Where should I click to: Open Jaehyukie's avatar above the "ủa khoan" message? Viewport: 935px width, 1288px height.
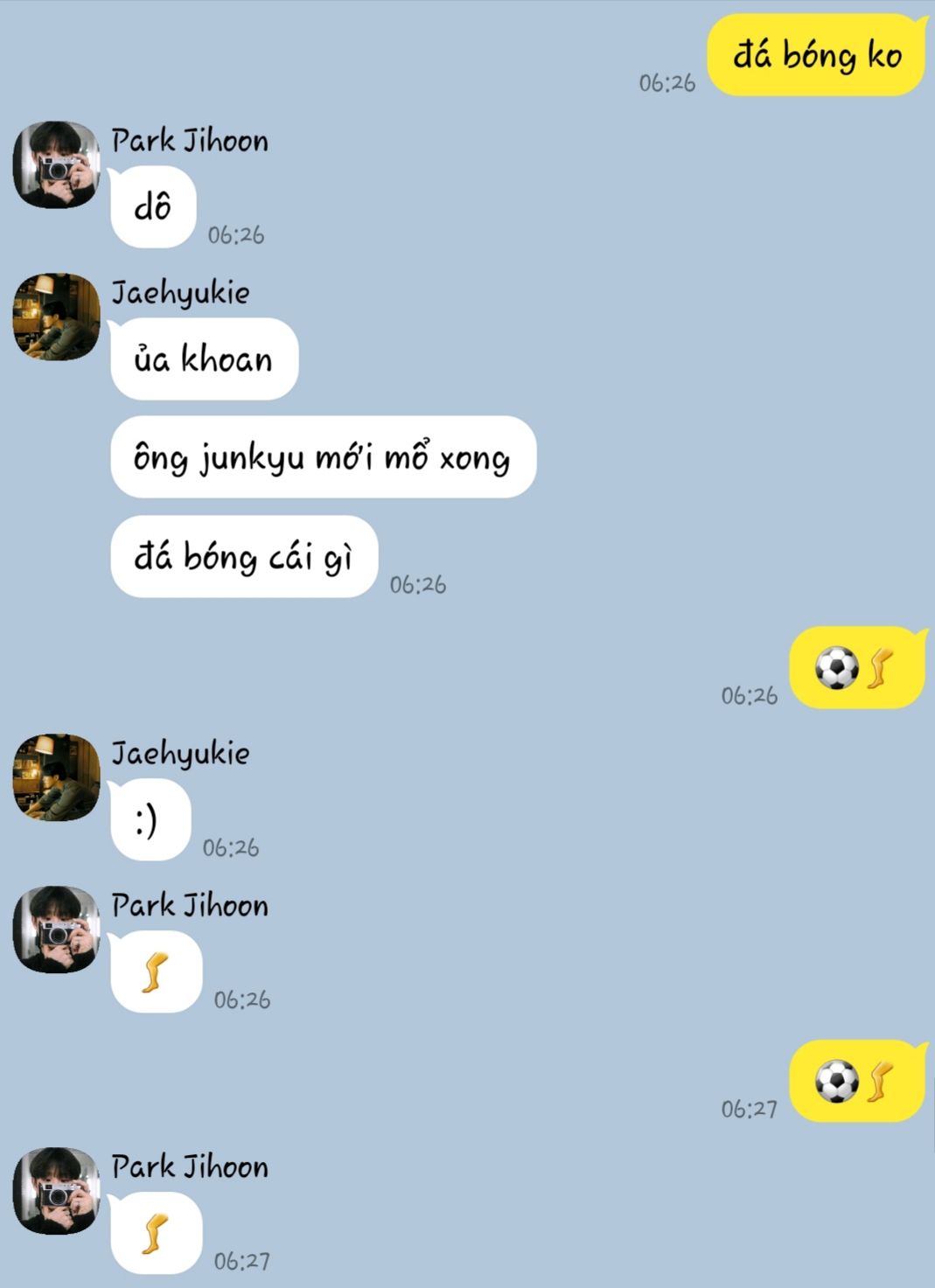57,317
